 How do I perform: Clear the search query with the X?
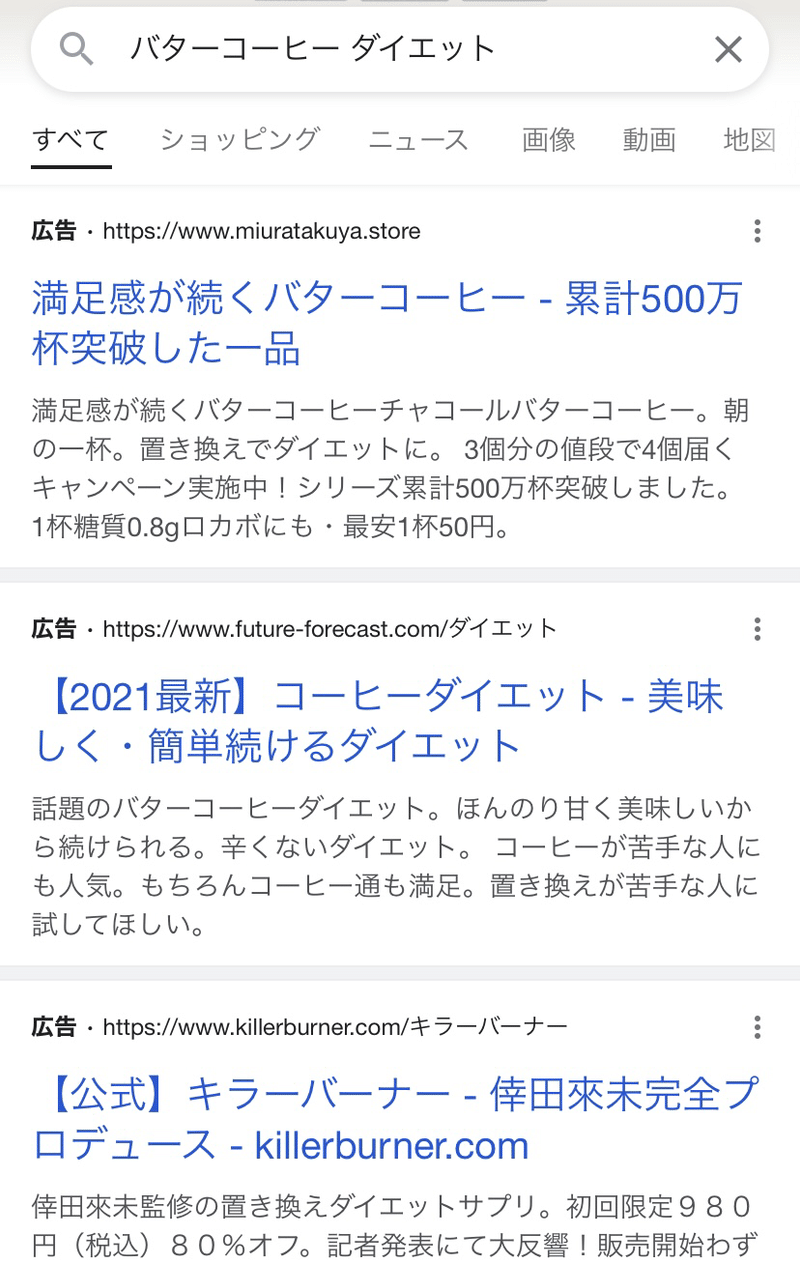tap(728, 49)
